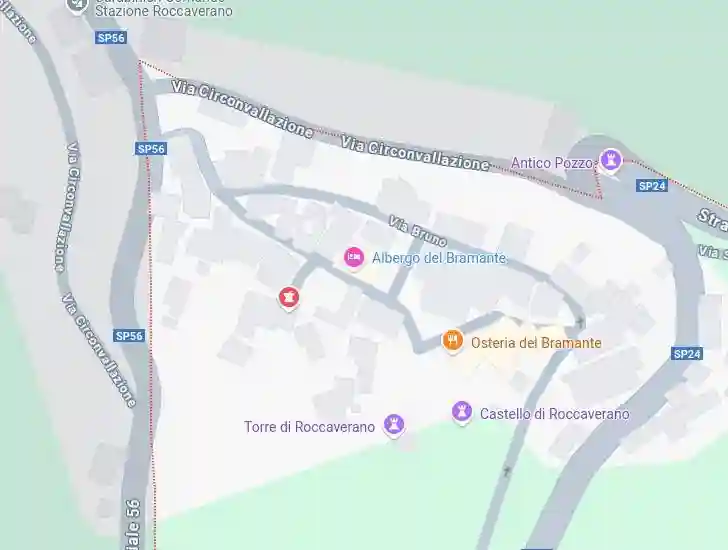Viewport: 728px width, 550px height.
Task: Open the Stazione Roccaverano police marker
Action: (x=77, y=5)
